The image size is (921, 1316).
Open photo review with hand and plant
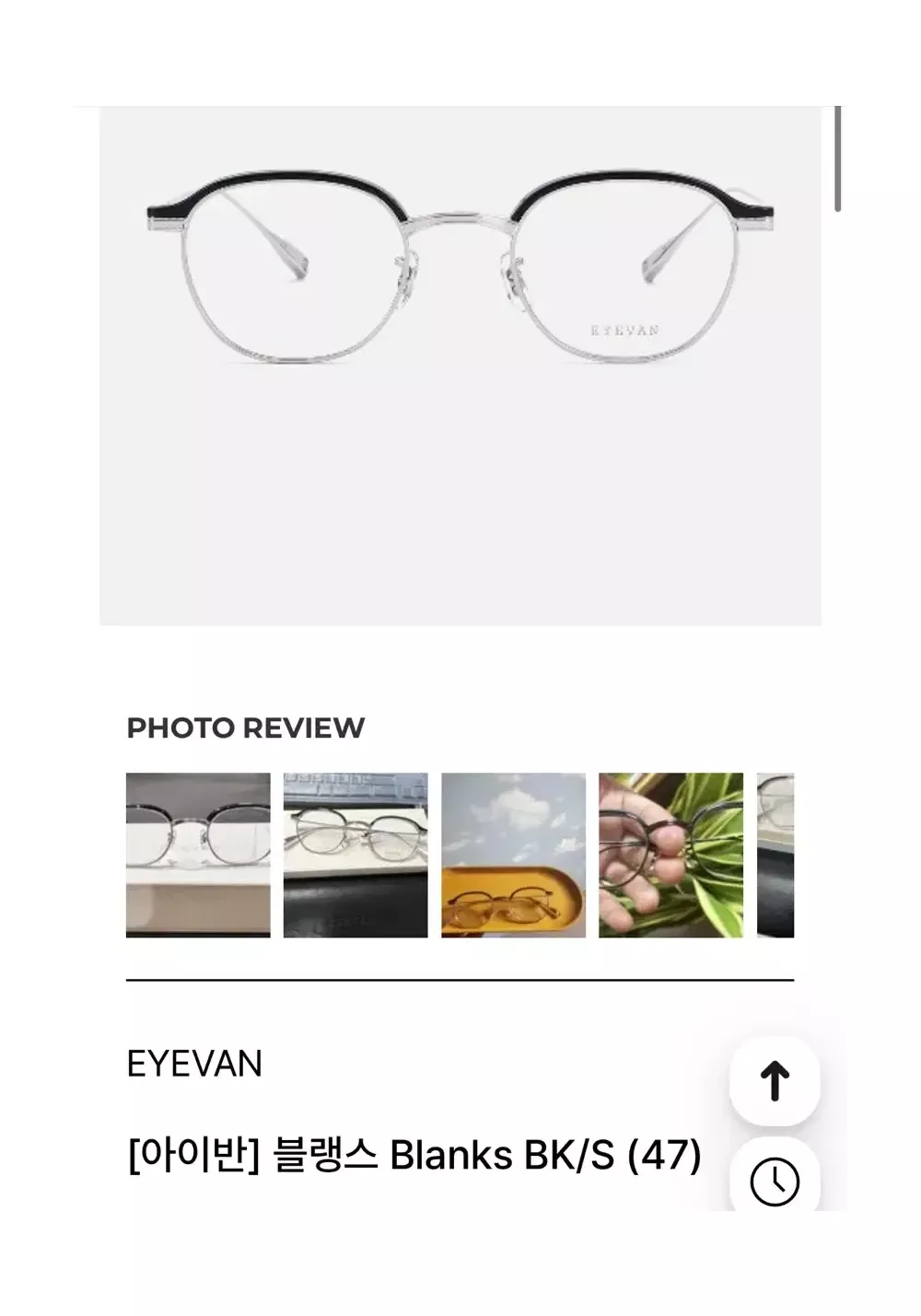(x=670, y=855)
